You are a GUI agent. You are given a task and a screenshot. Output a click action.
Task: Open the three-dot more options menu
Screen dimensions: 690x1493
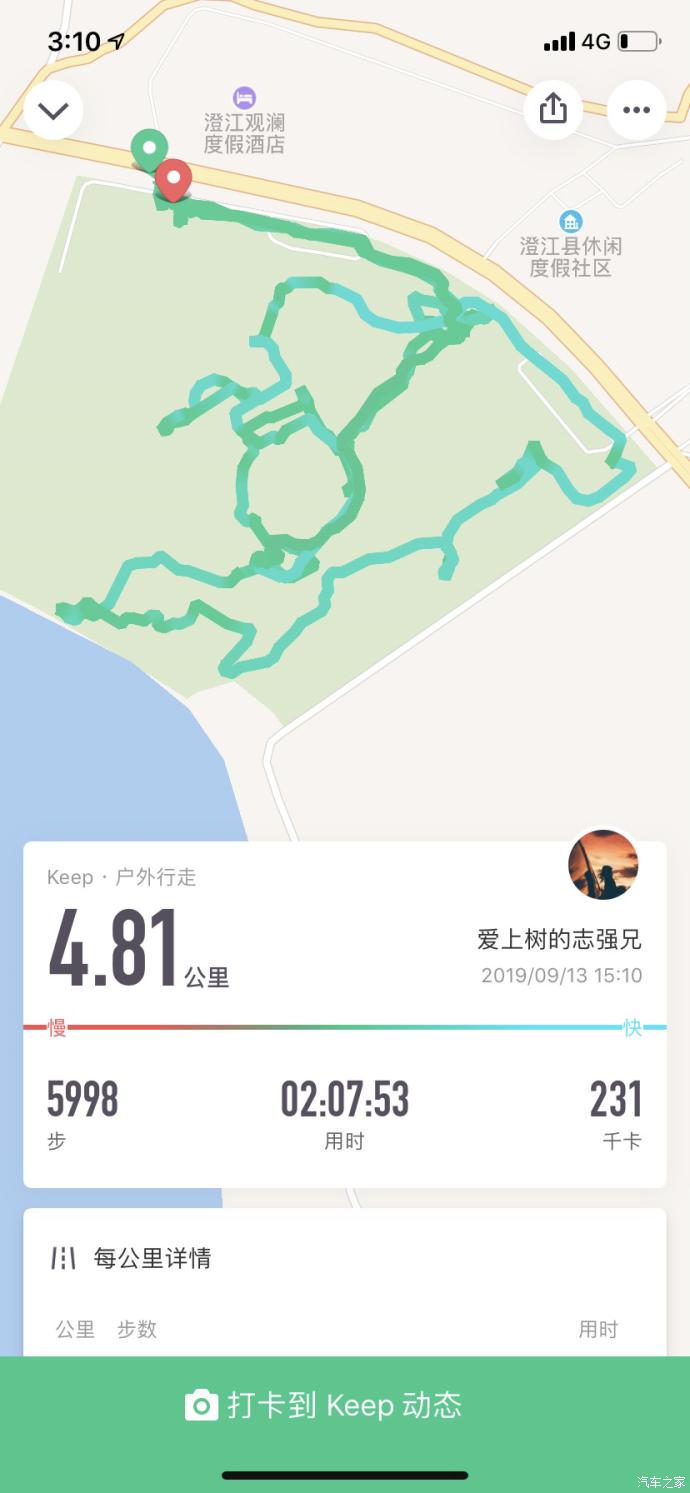click(636, 110)
